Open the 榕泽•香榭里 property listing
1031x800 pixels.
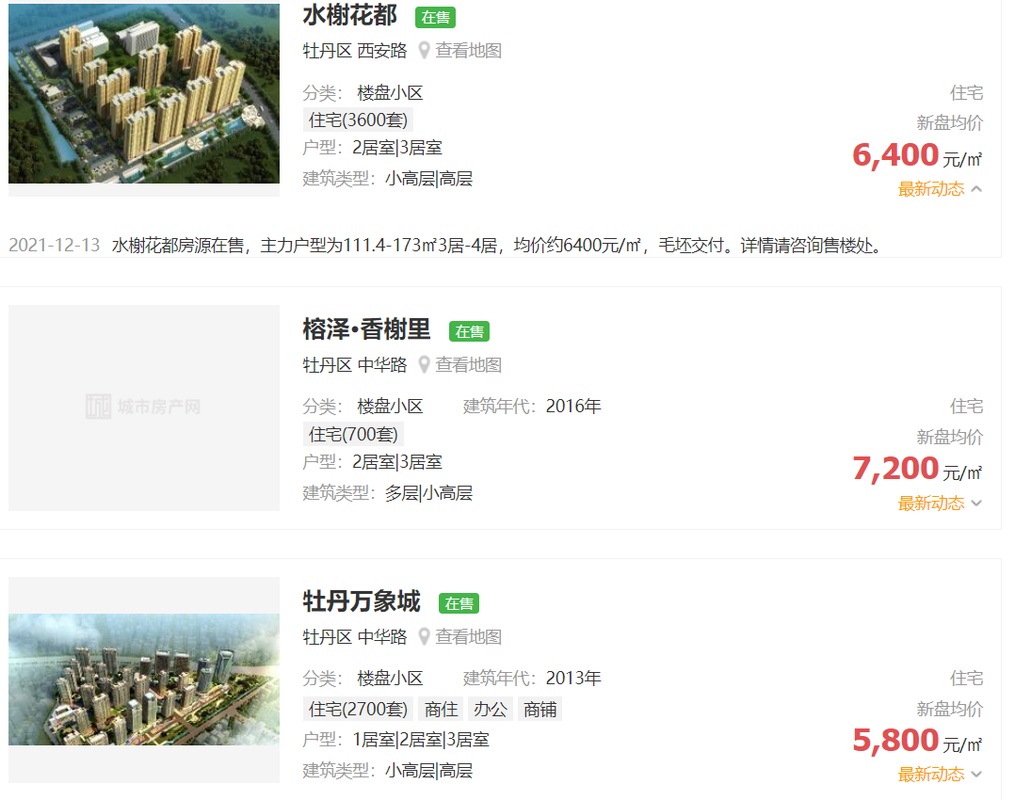(x=367, y=329)
